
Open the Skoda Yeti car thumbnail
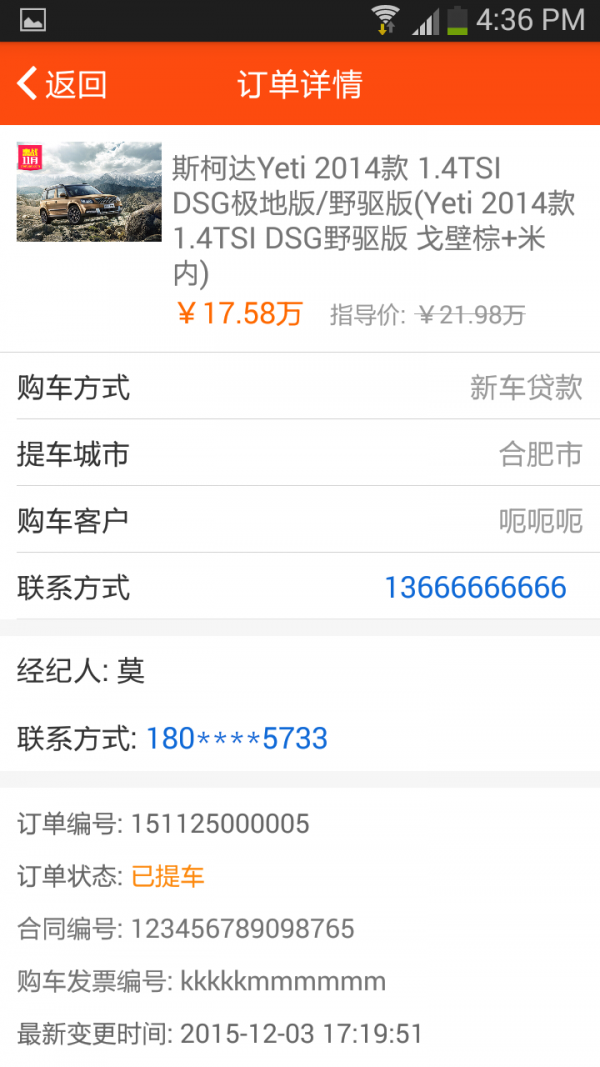point(89,192)
